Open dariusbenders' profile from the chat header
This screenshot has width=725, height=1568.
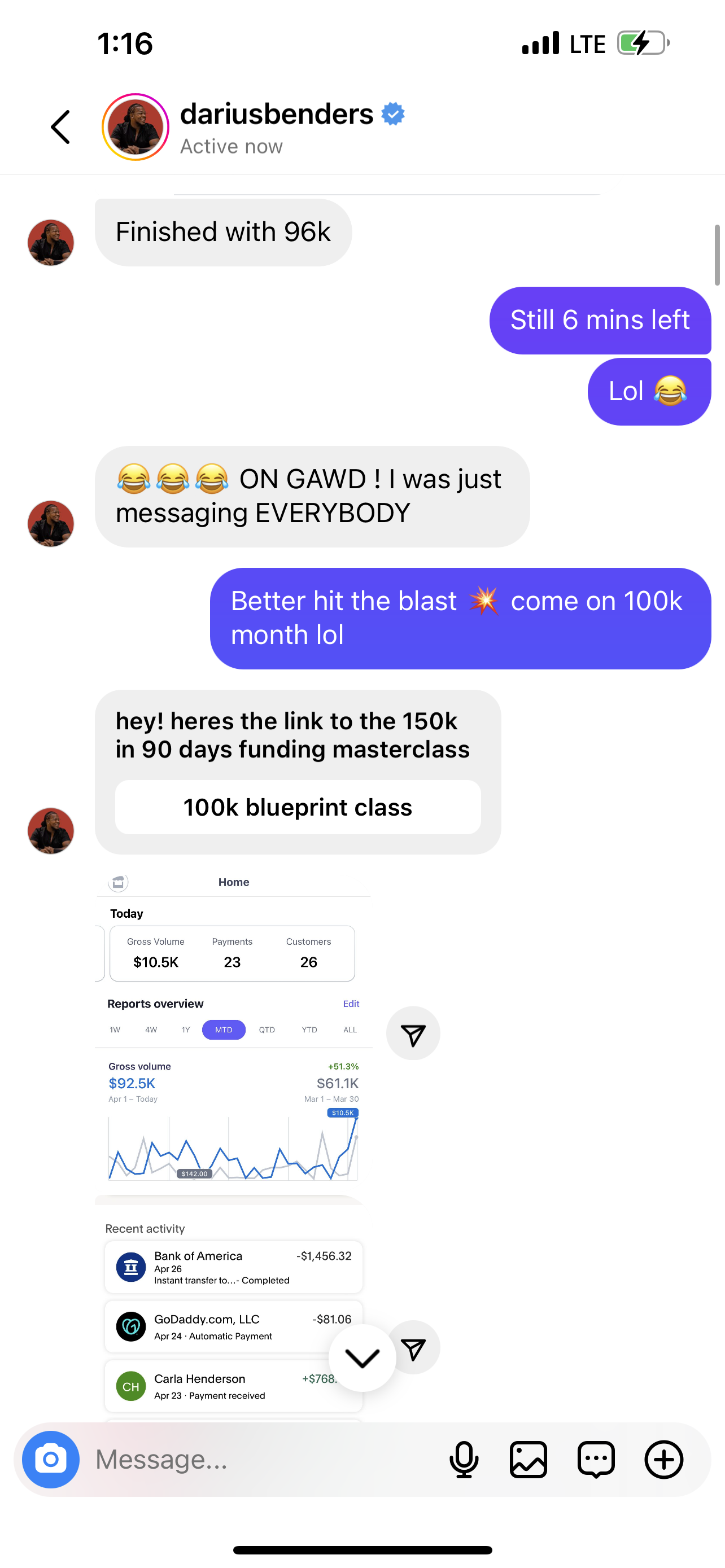coord(276,115)
